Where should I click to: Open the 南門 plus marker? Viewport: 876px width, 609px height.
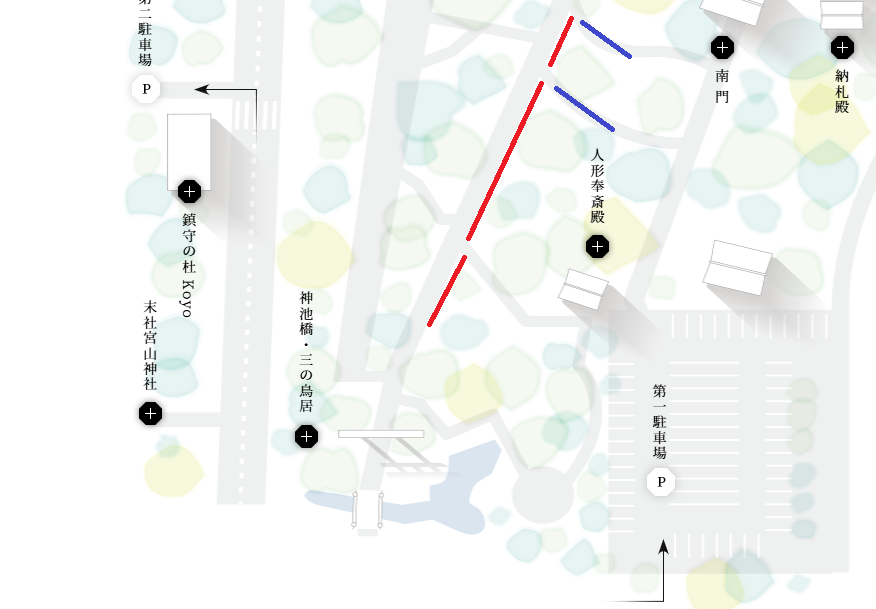(x=722, y=47)
